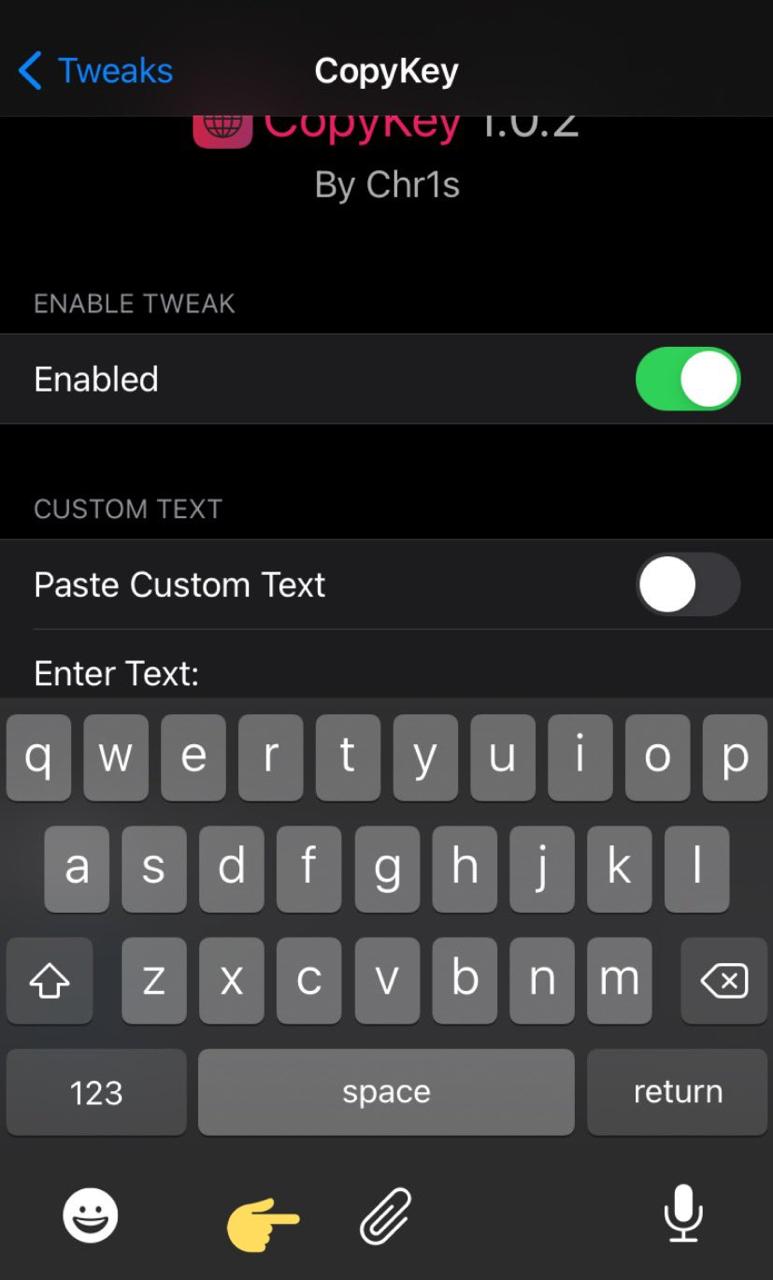773x1280 pixels.
Task: Activate the shift key
Action: point(50,981)
